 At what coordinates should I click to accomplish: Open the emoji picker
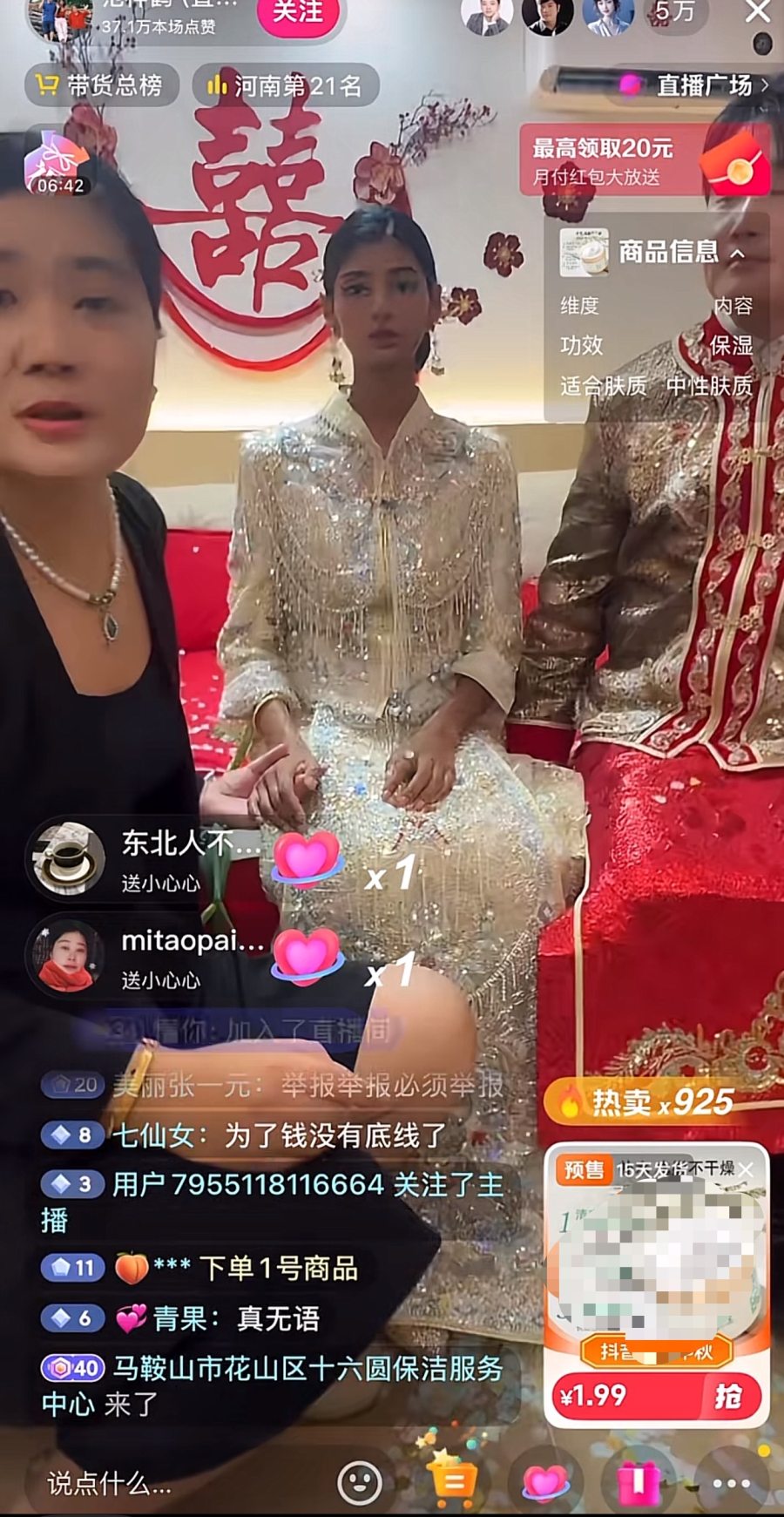(359, 1481)
